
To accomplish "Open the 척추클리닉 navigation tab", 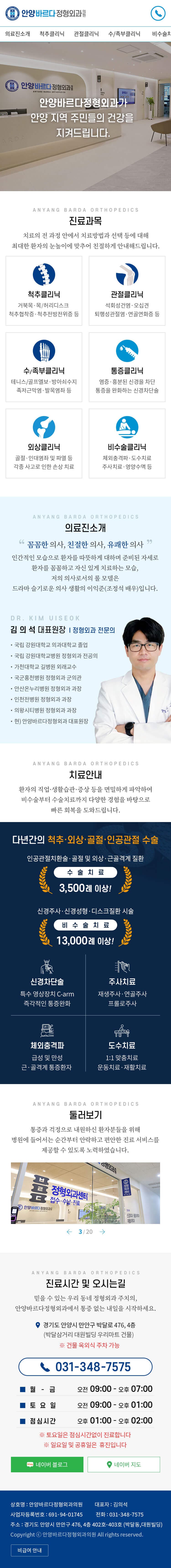I will [52, 34].
